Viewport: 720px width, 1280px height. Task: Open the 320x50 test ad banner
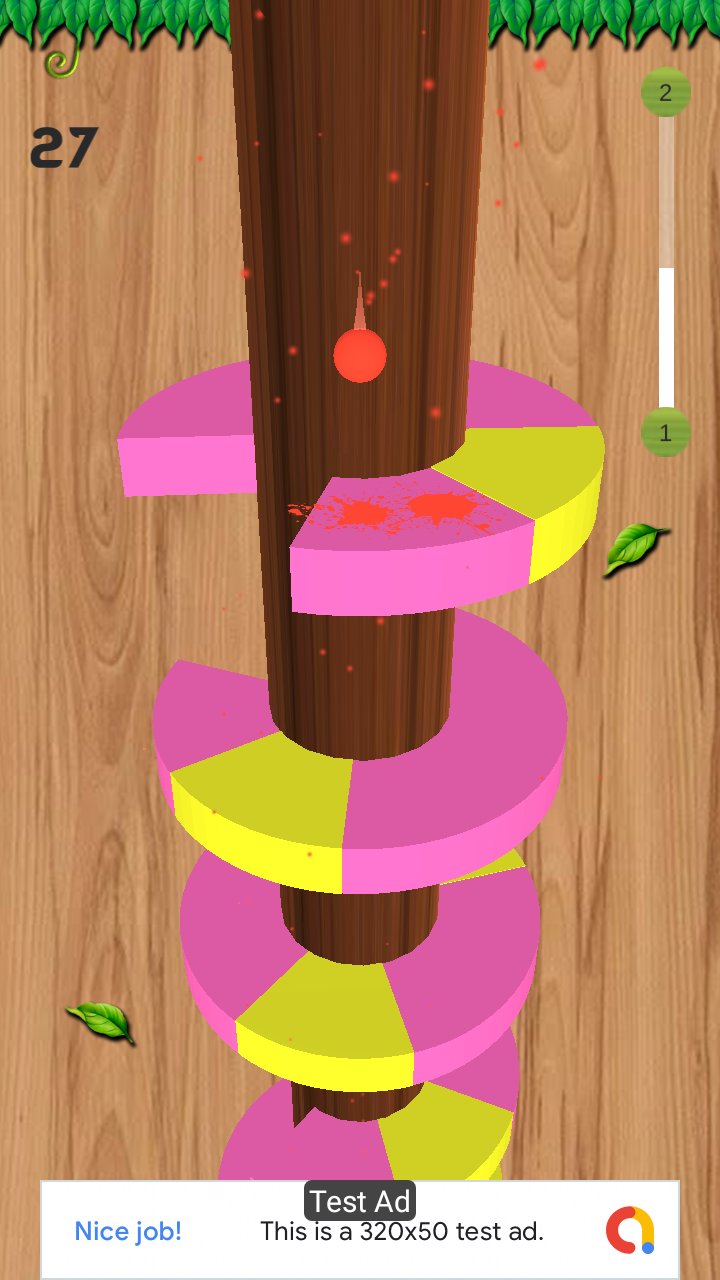tap(360, 1230)
